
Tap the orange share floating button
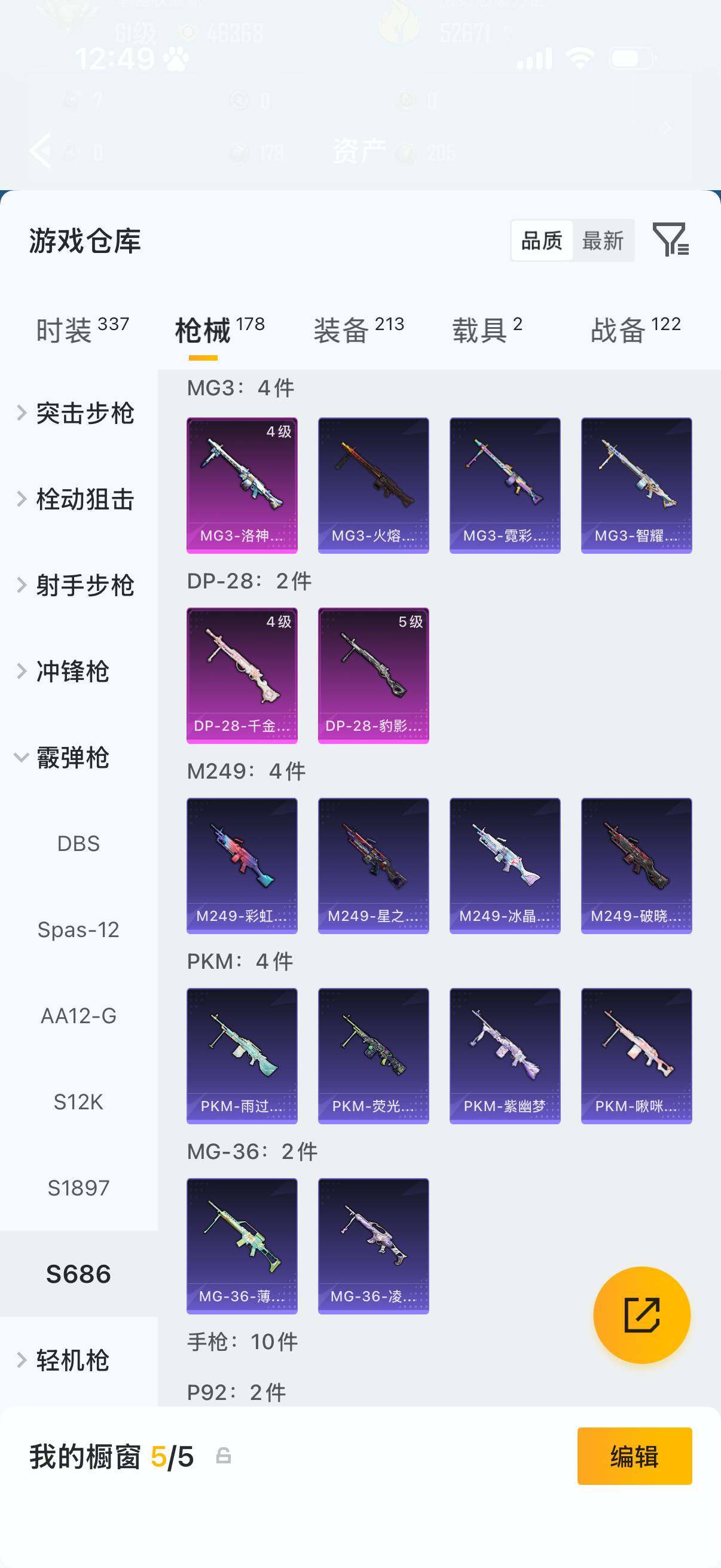coord(641,1315)
